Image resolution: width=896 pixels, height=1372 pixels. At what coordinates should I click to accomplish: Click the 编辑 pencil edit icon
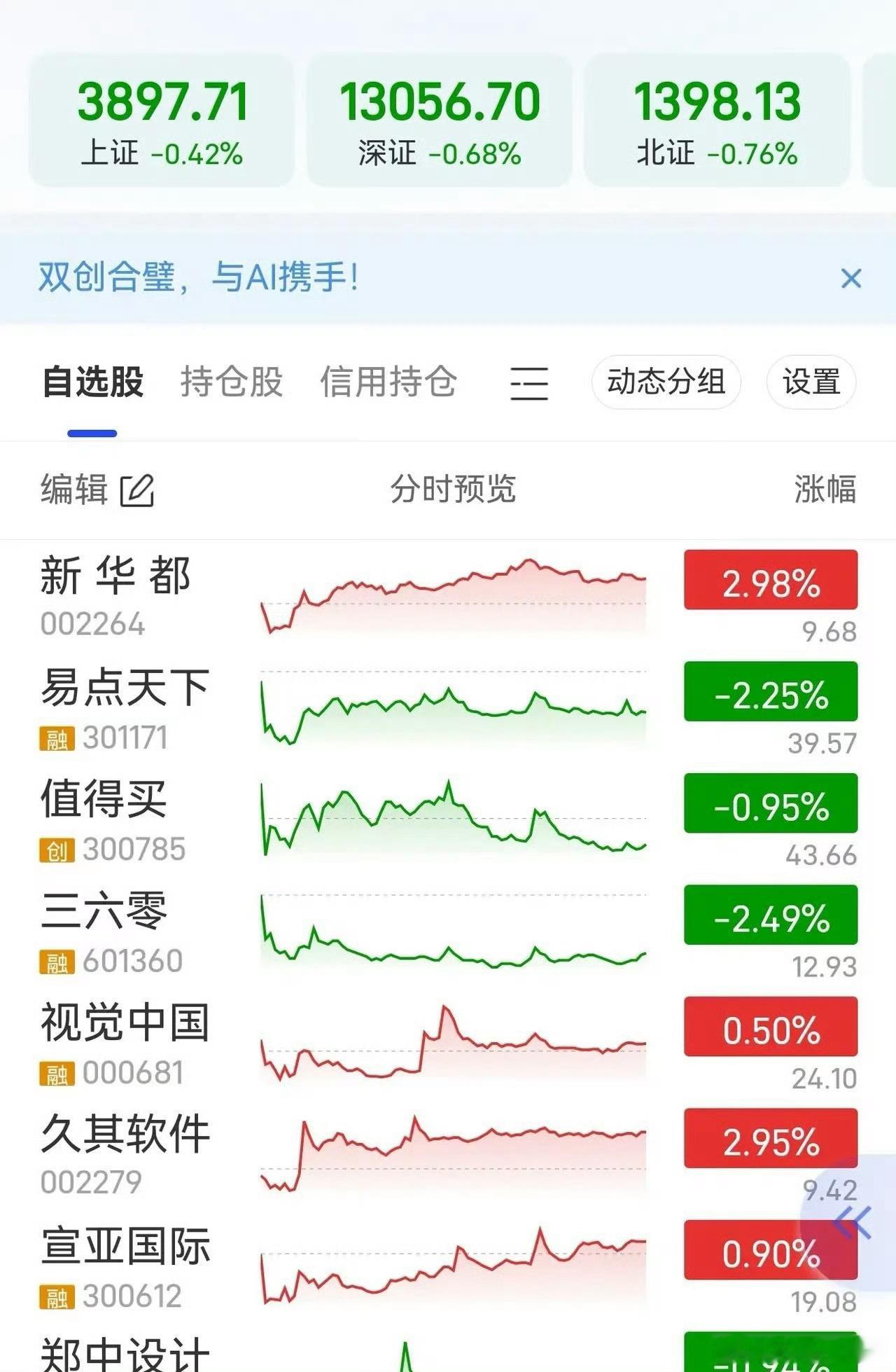(137, 491)
